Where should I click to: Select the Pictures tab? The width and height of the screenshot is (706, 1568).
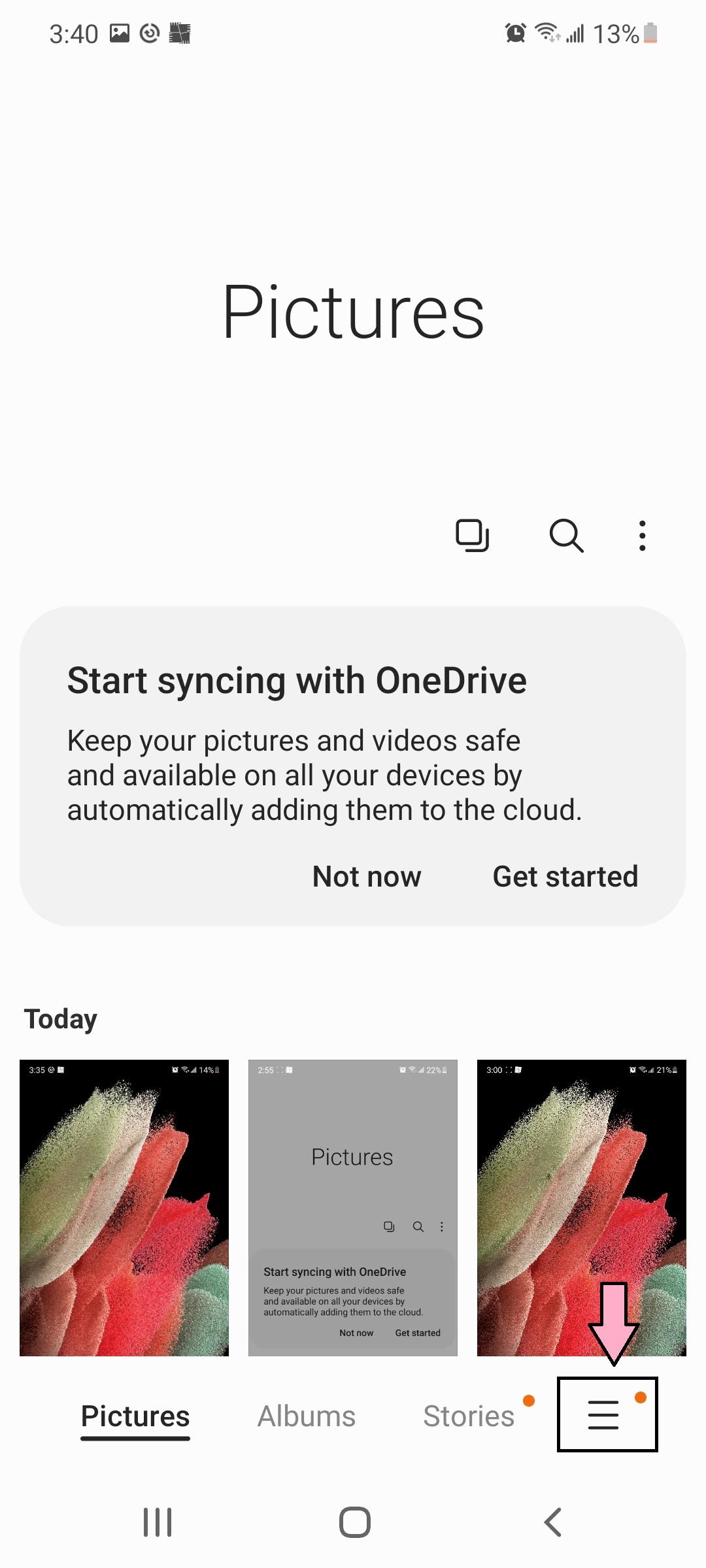coord(135,1416)
